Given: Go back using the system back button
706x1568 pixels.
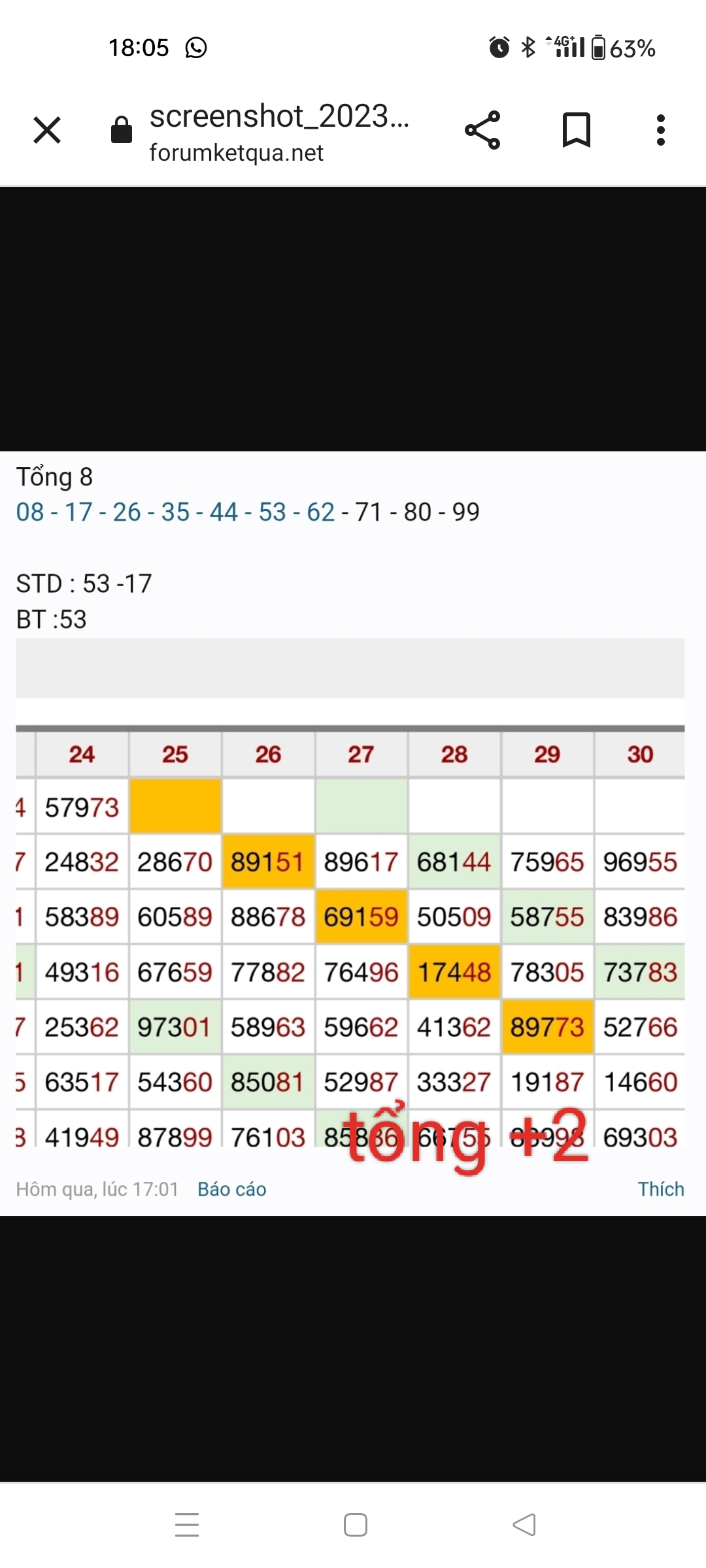Looking at the screenshot, I should coord(524,1525).
